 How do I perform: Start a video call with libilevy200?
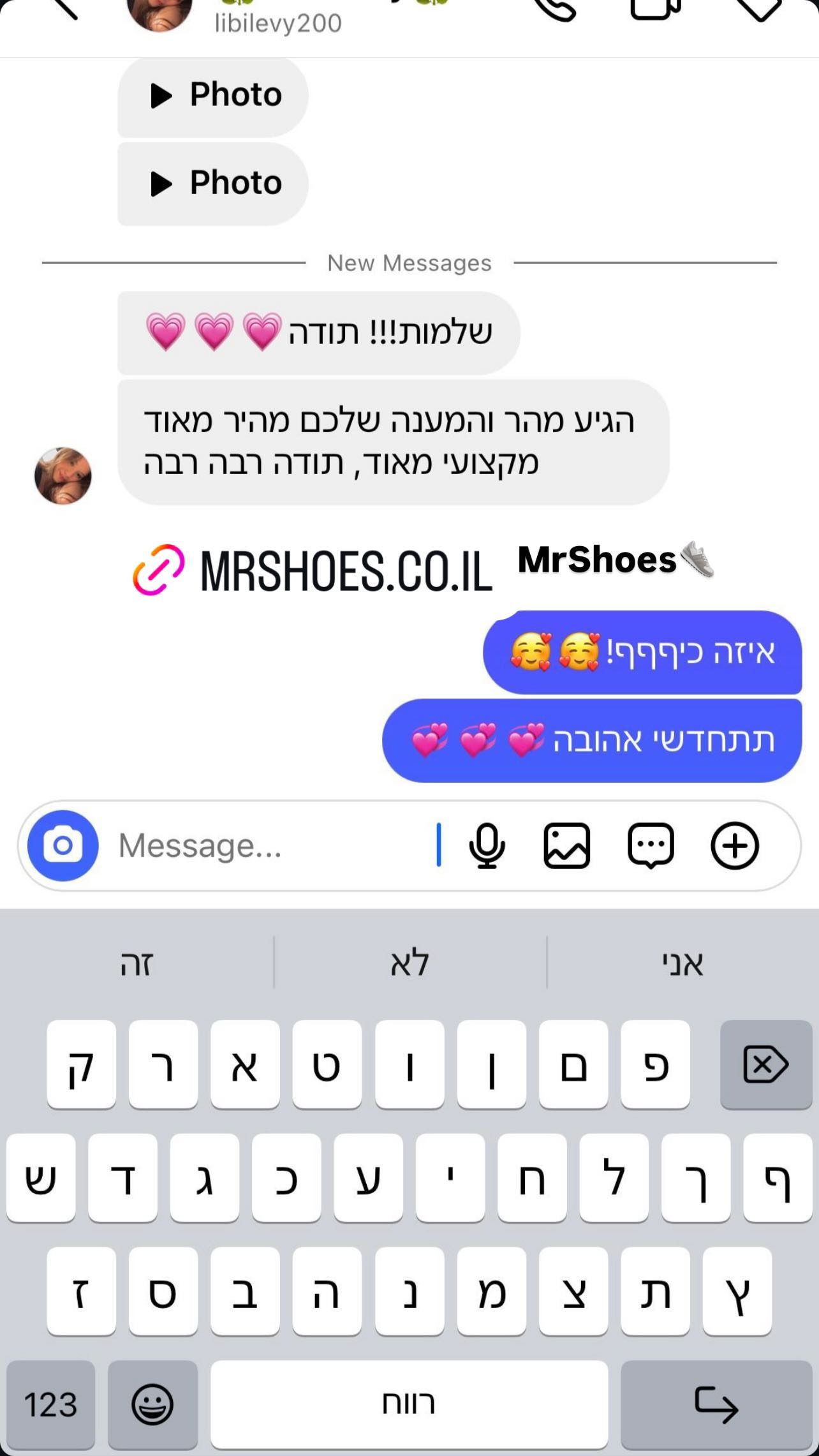coord(655,9)
